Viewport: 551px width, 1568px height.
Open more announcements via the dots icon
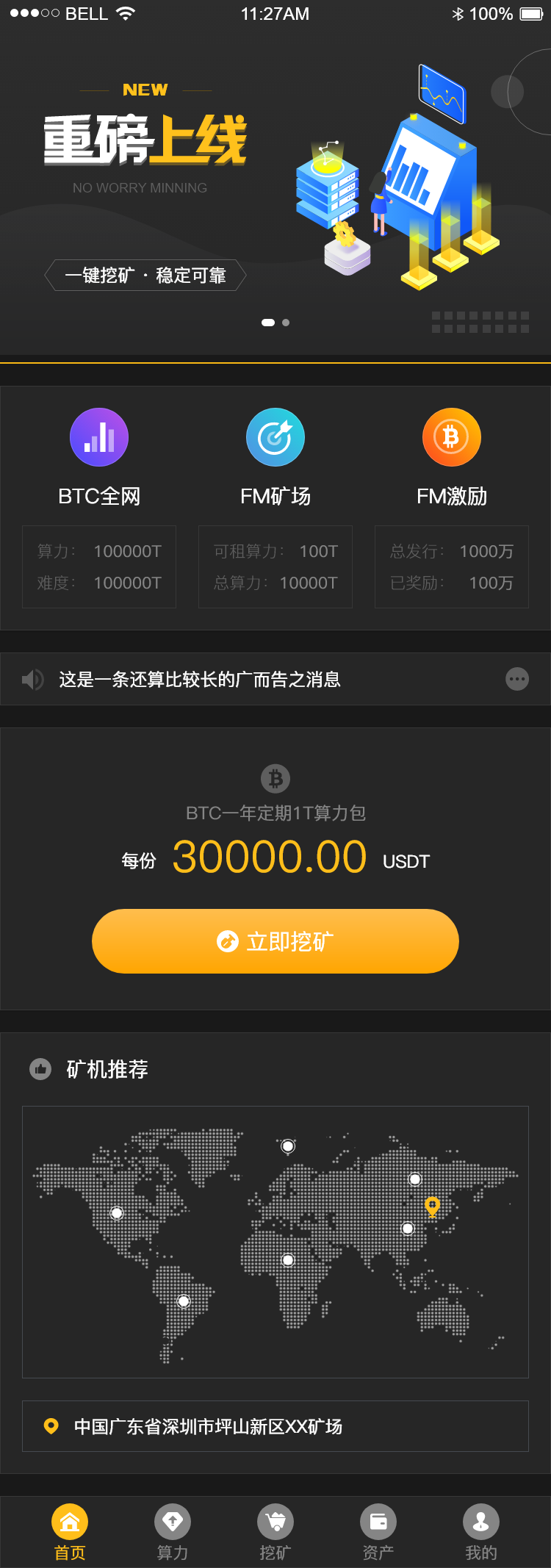coord(517,679)
